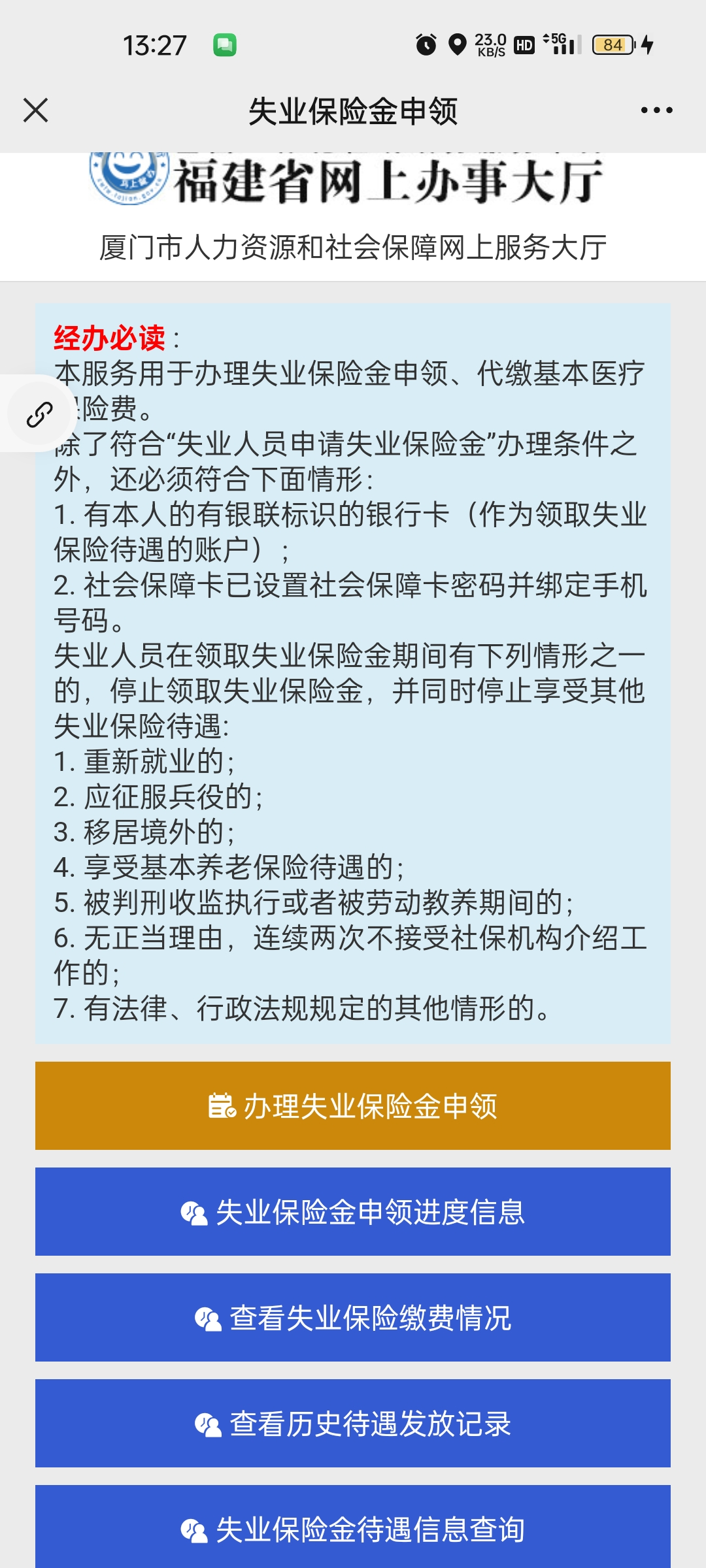Tap the HD indicator in the status bar
706x1568 pixels.
(523, 43)
